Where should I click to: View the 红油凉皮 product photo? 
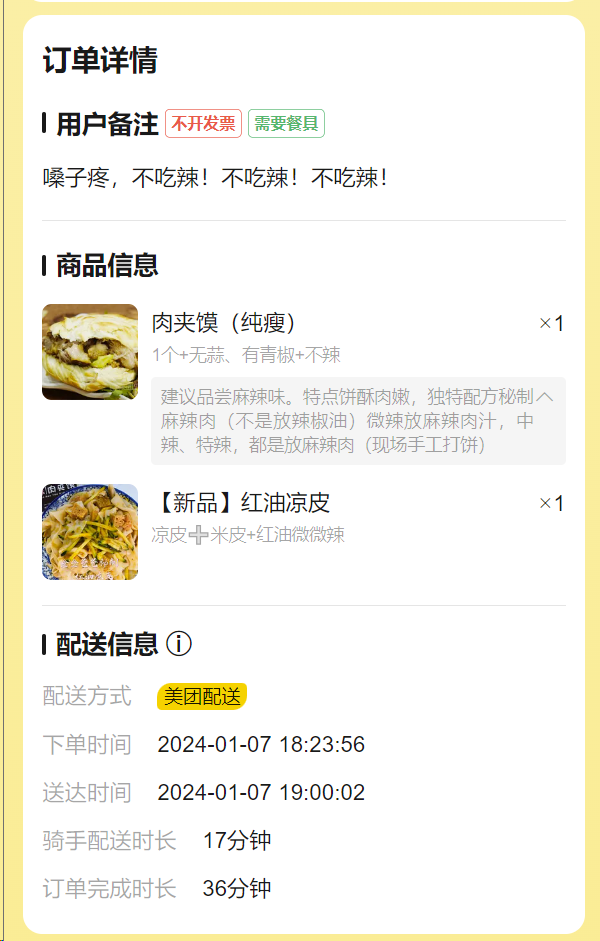pyautogui.click(x=90, y=532)
